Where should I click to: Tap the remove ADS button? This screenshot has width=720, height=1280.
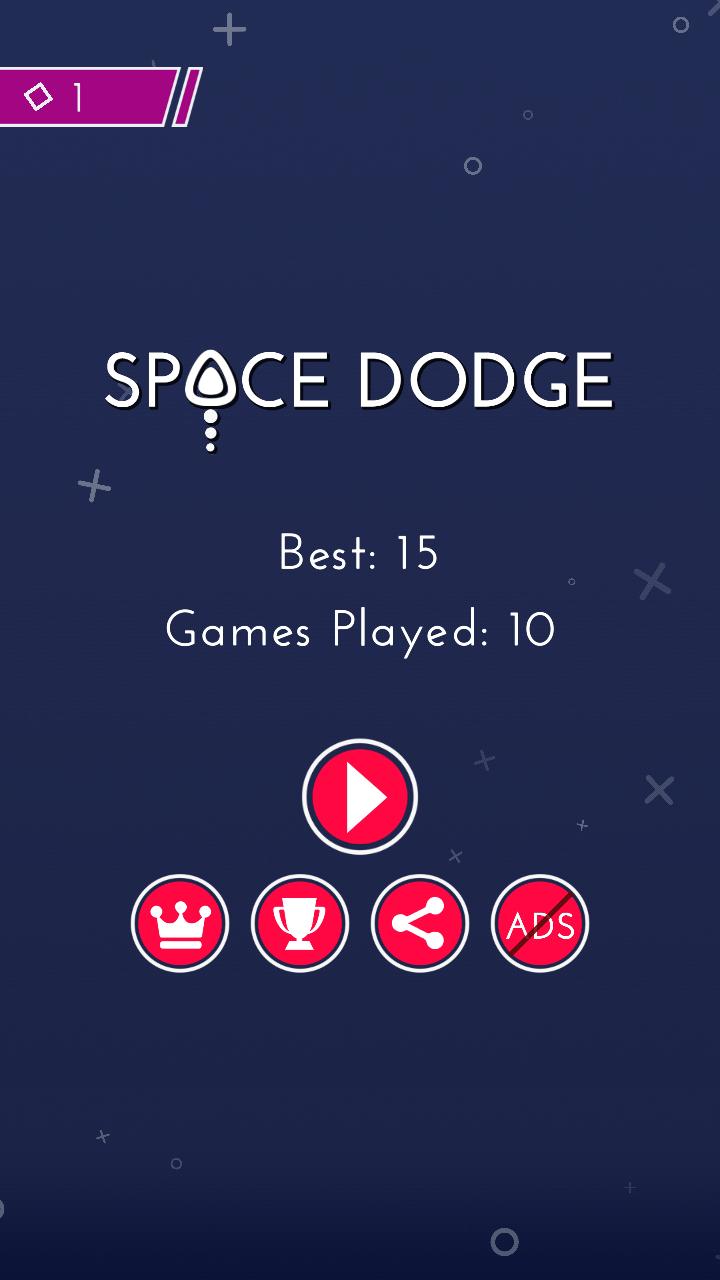(x=540, y=923)
